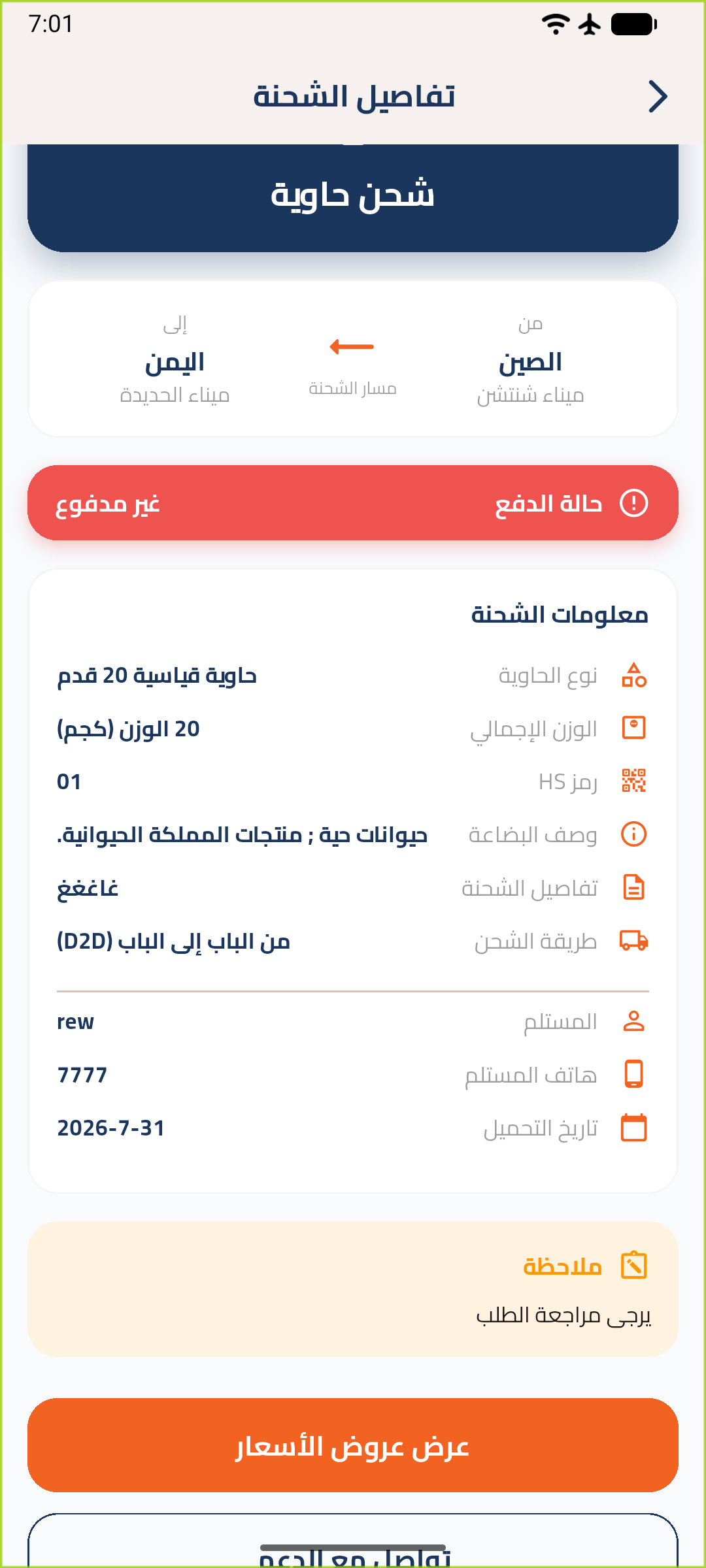The width and height of the screenshot is (706, 1568).
Task: Tap the عرض عروض الأسعار button
Action: click(x=353, y=1445)
